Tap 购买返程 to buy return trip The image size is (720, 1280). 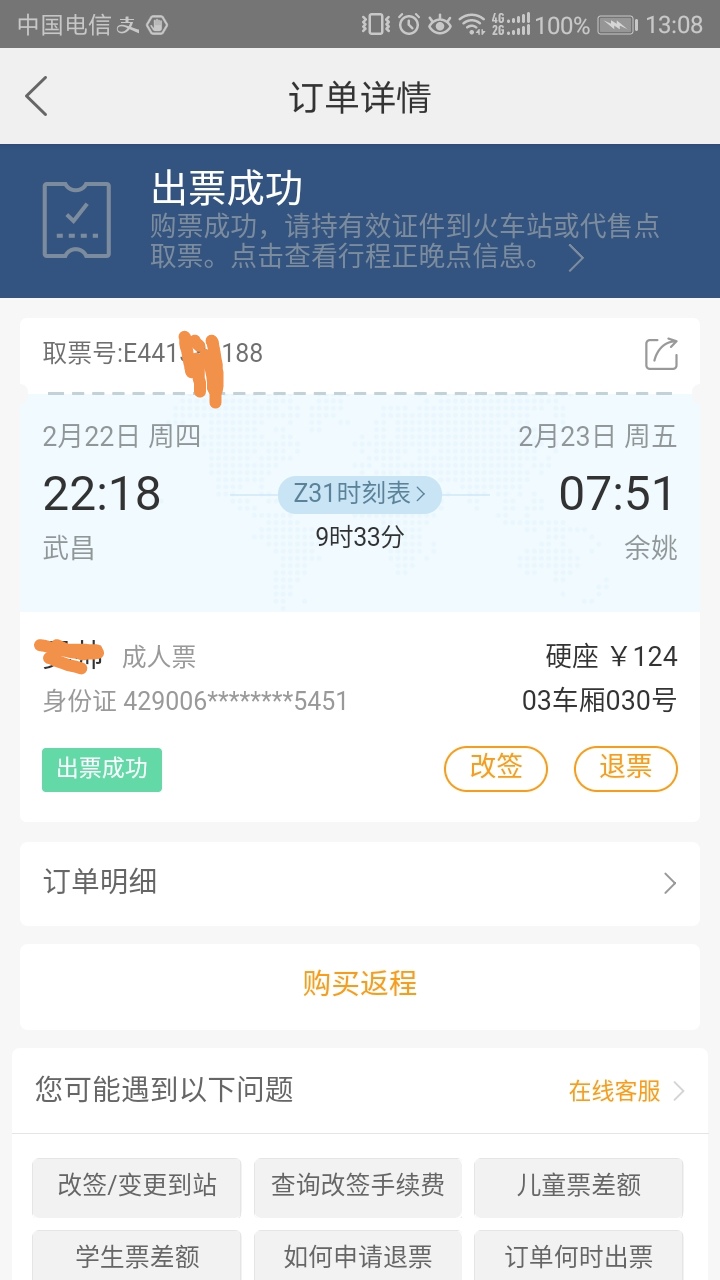(360, 985)
